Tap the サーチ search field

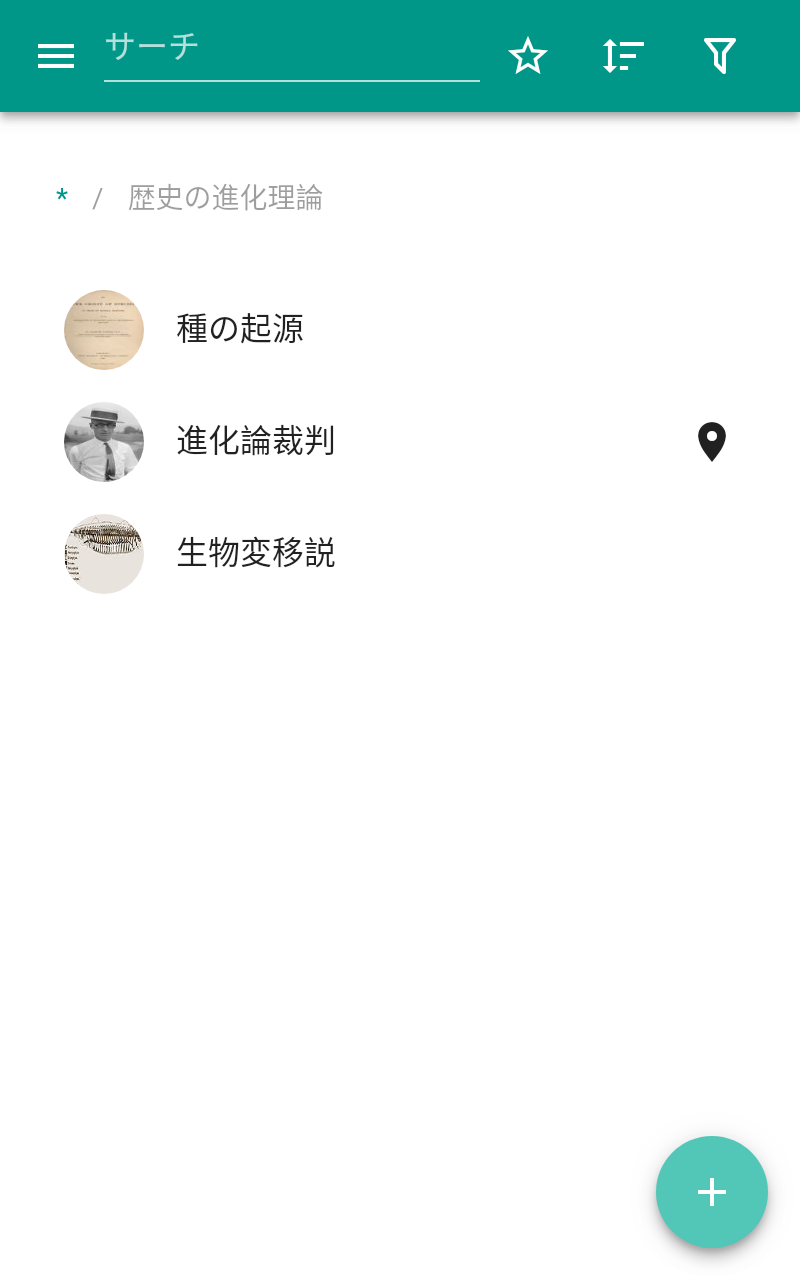coord(292,50)
